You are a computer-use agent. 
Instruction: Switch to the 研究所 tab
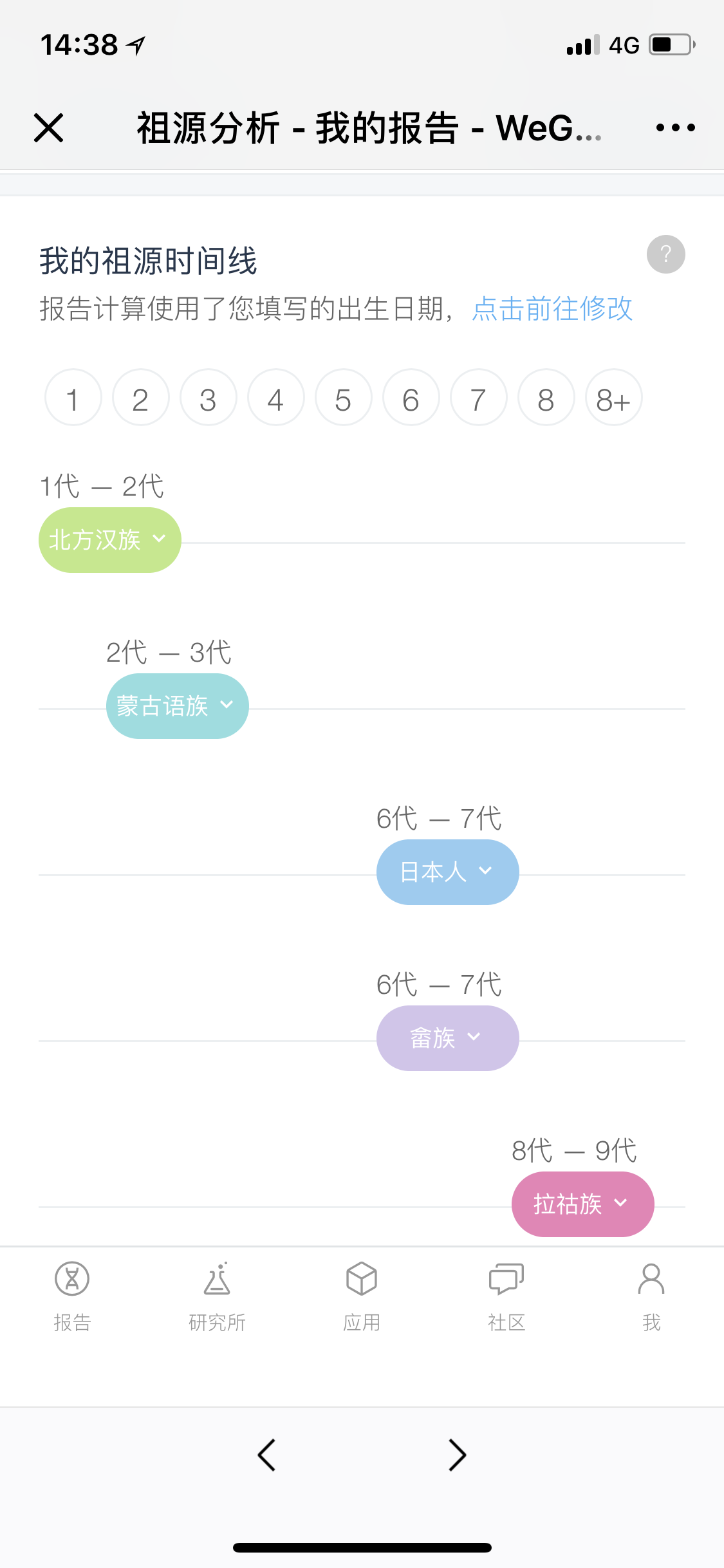[217, 1296]
